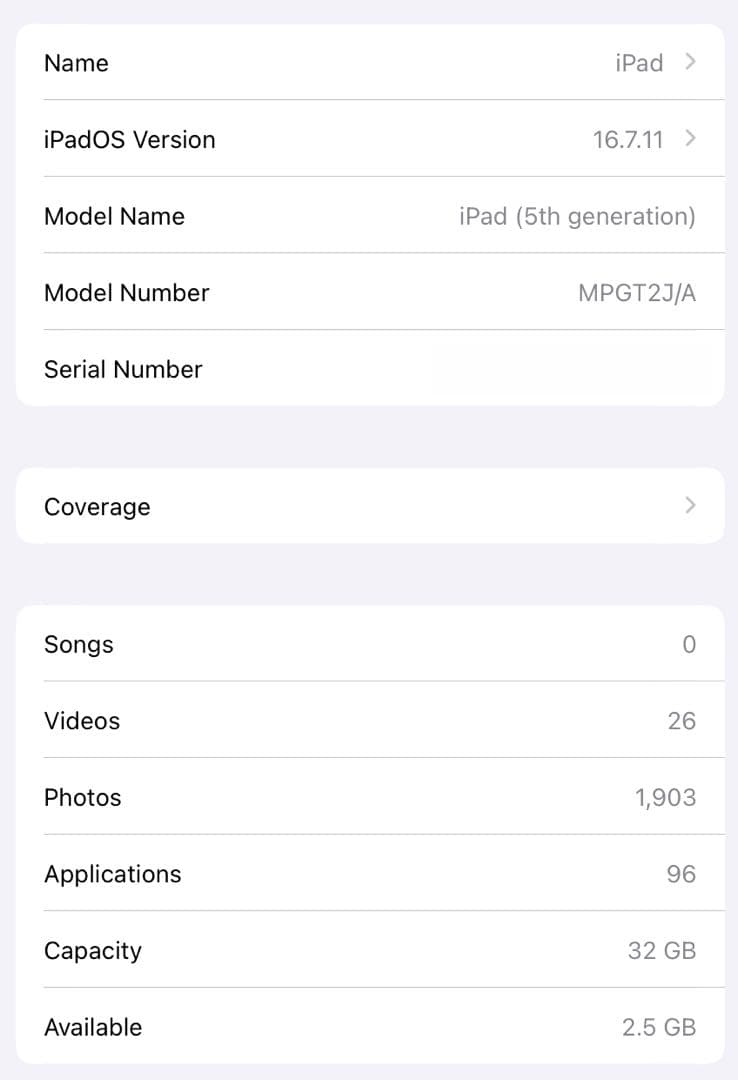The height and width of the screenshot is (1080, 738).
Task: Tap the chevron beside 16.7.11
Action: 690,139
